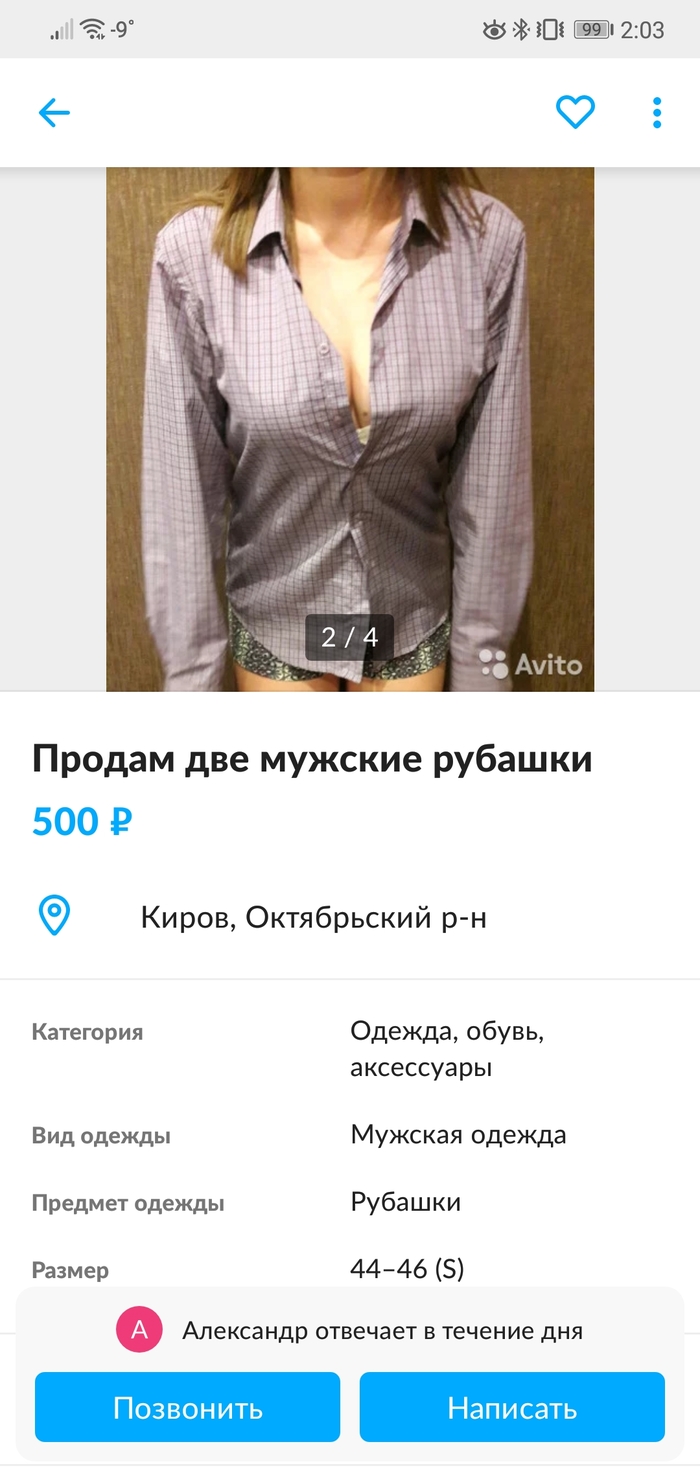Go back using the arrow icon
The image size is (700, 1477).
pos(54,112)
